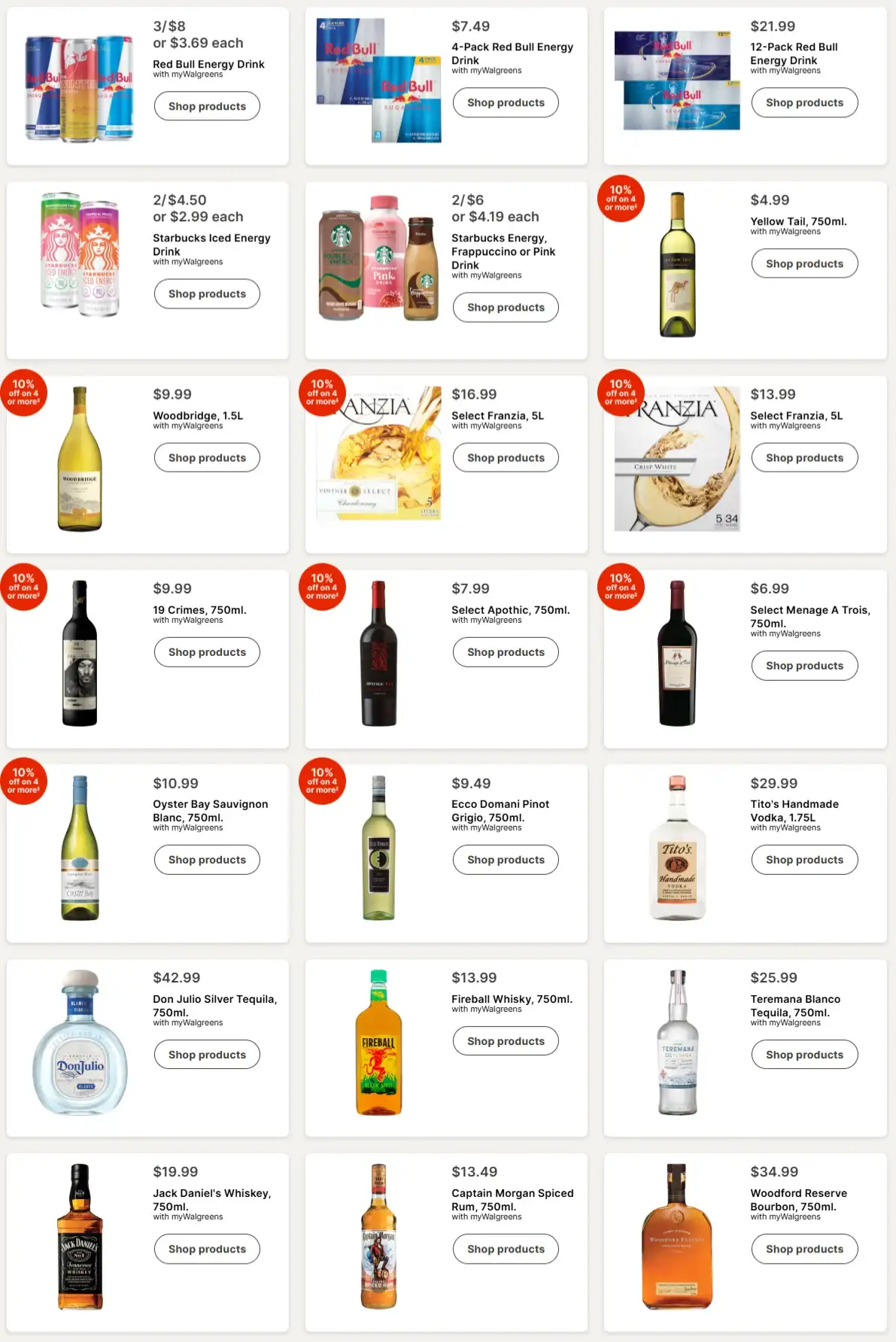896x1342 pixels.
Task: Shop products for Red Bull Energy Drink 3/$8
Action: point(207,106)
